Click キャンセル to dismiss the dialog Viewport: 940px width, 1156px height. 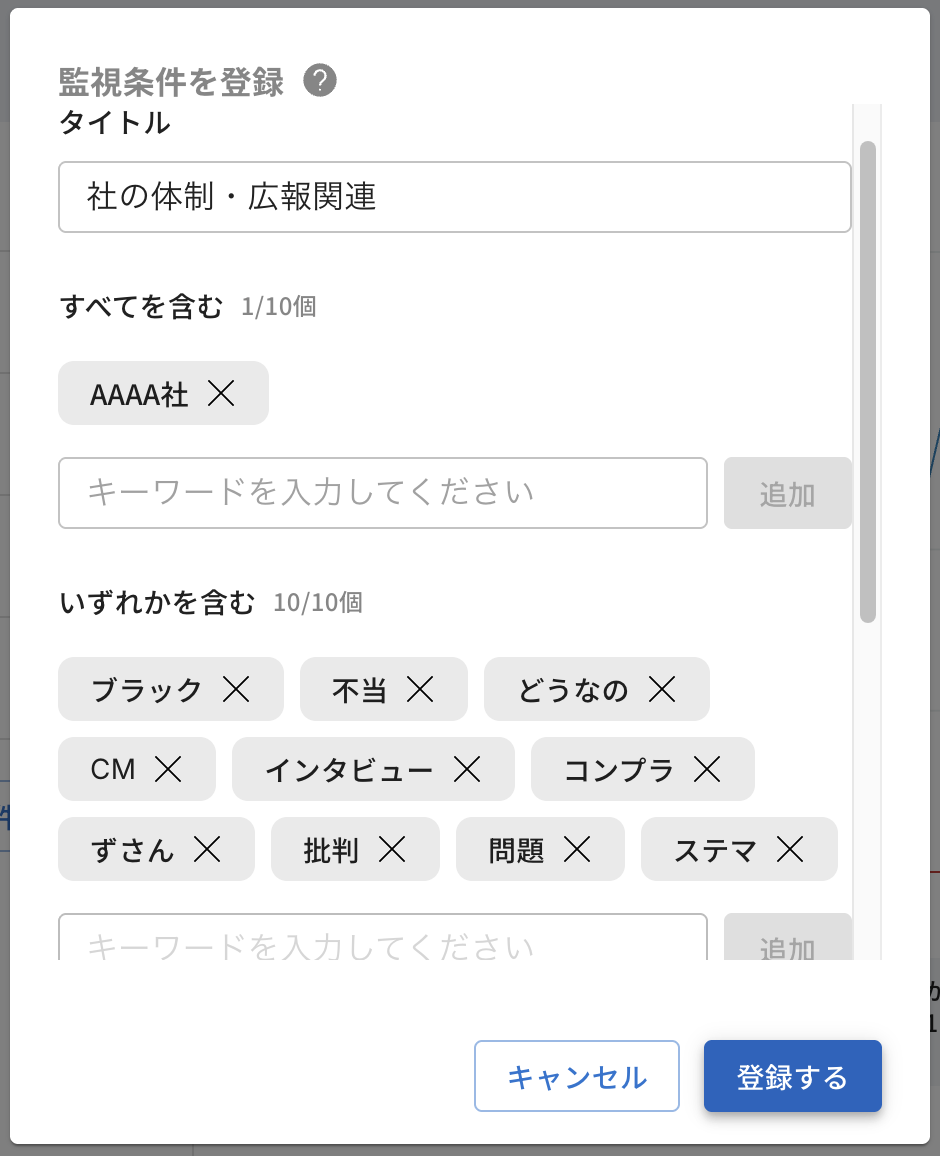coord(577,1075)
